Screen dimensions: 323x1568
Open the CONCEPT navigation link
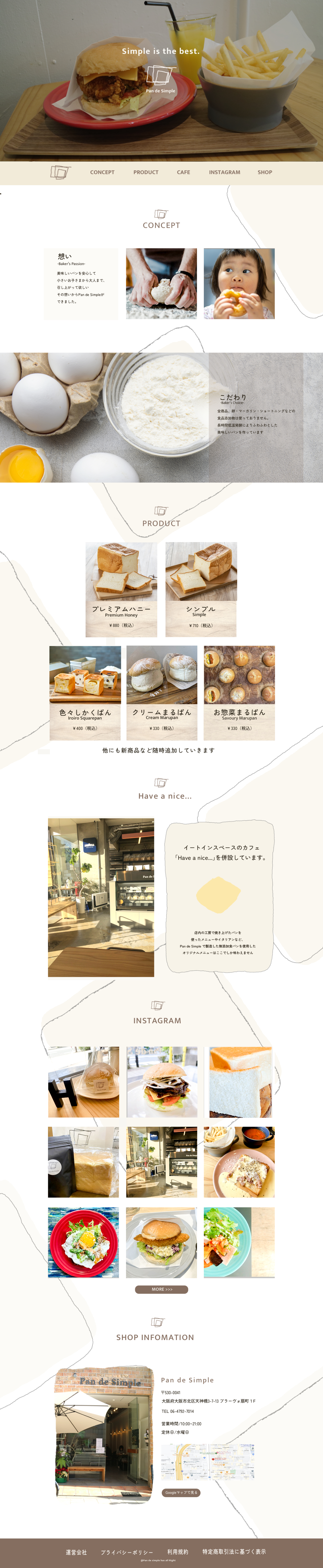102,172
